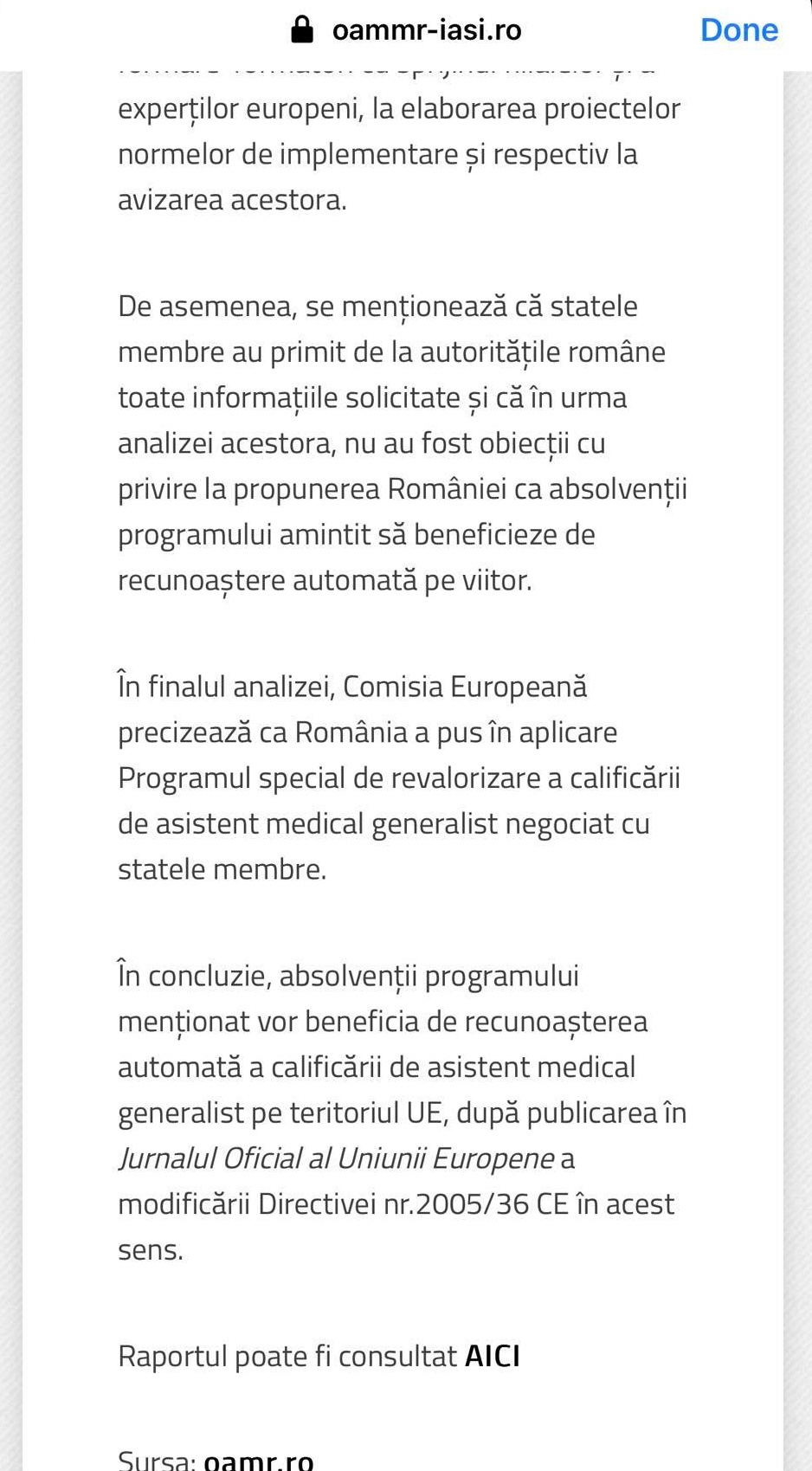Viewport: 812px width, 1471px height.
Task: Open the oamr.ro source link
Action: (x=259, y=1458)
